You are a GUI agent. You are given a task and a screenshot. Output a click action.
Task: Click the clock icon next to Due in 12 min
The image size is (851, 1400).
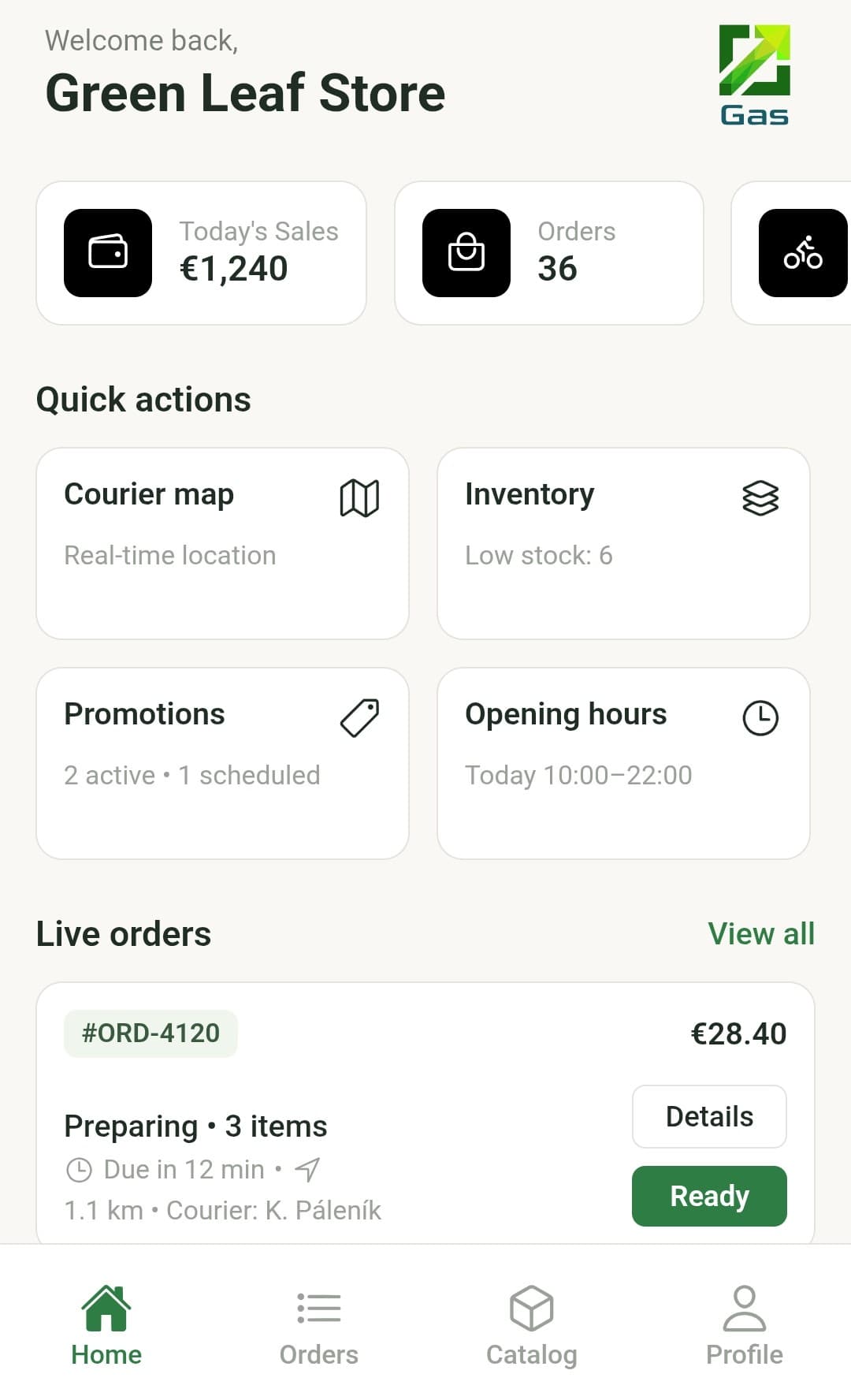[80, 1169]
